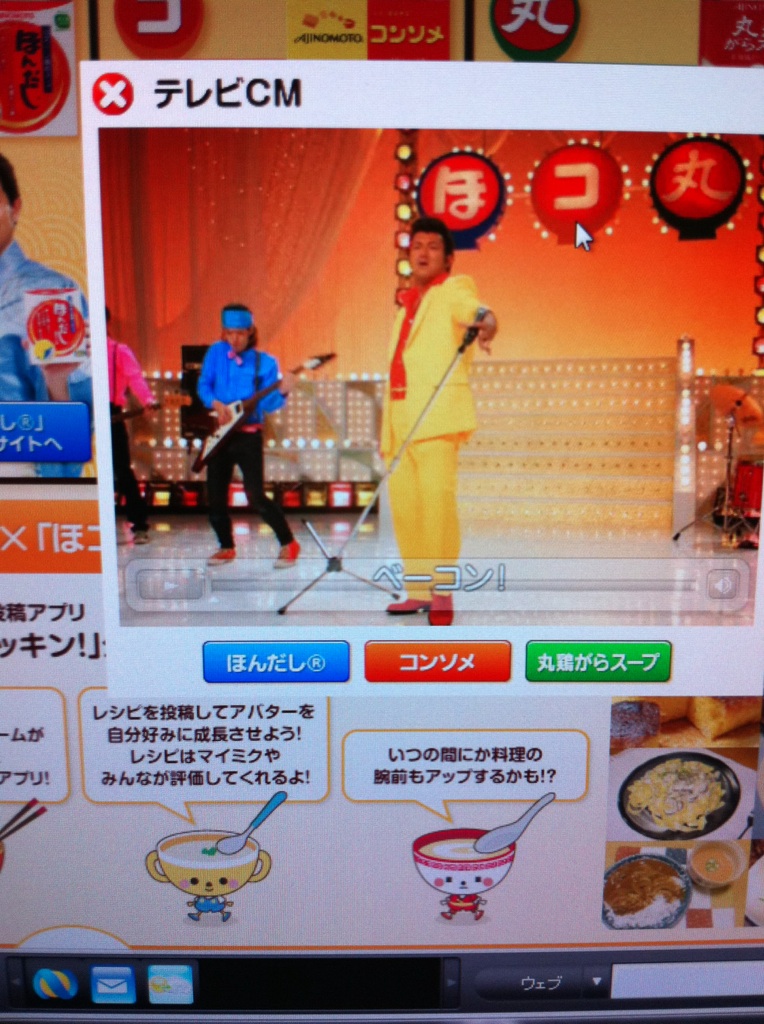Open the mail icon in the taskbar
This screenshot has width=764, height=1024.
pos(113,985)
